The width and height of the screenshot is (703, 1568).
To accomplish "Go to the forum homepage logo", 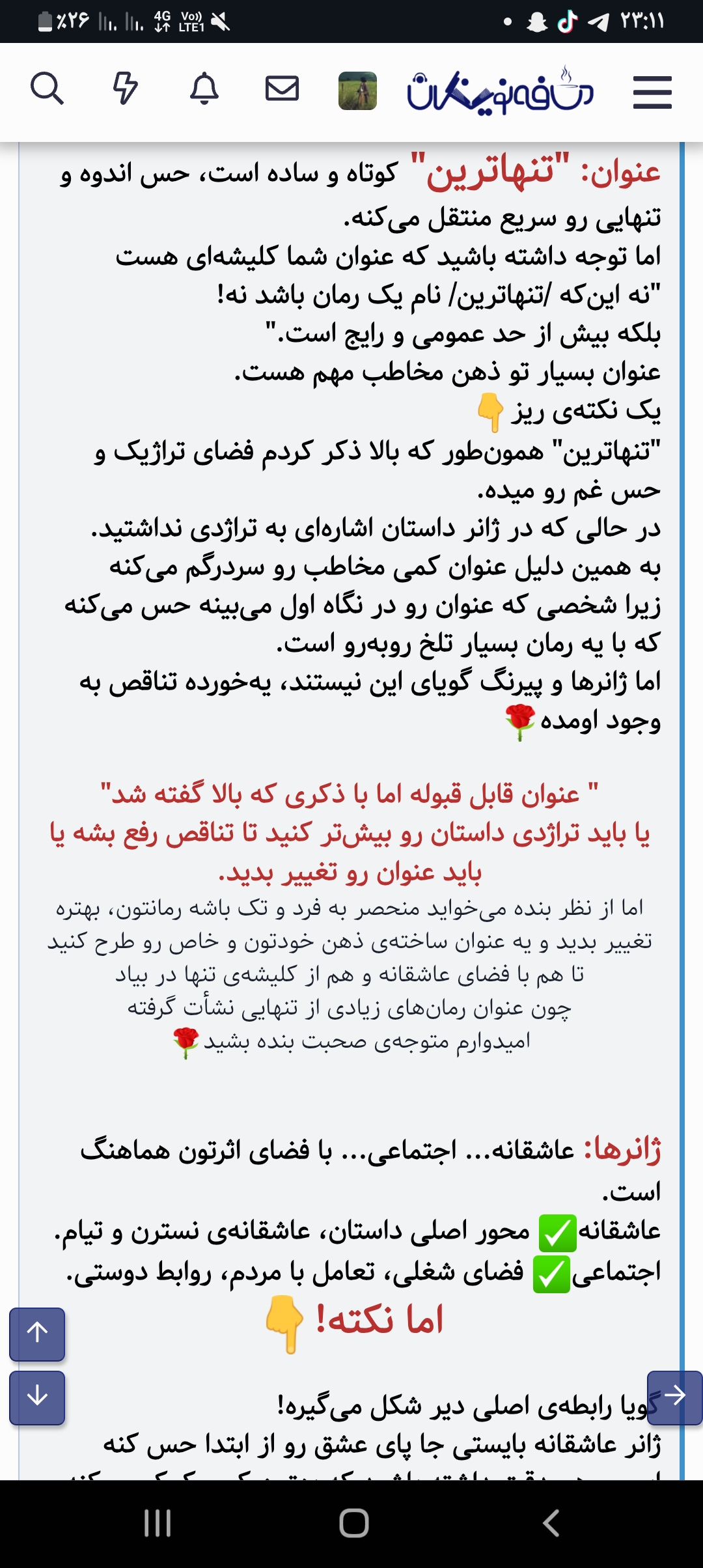I will (500, 91).
